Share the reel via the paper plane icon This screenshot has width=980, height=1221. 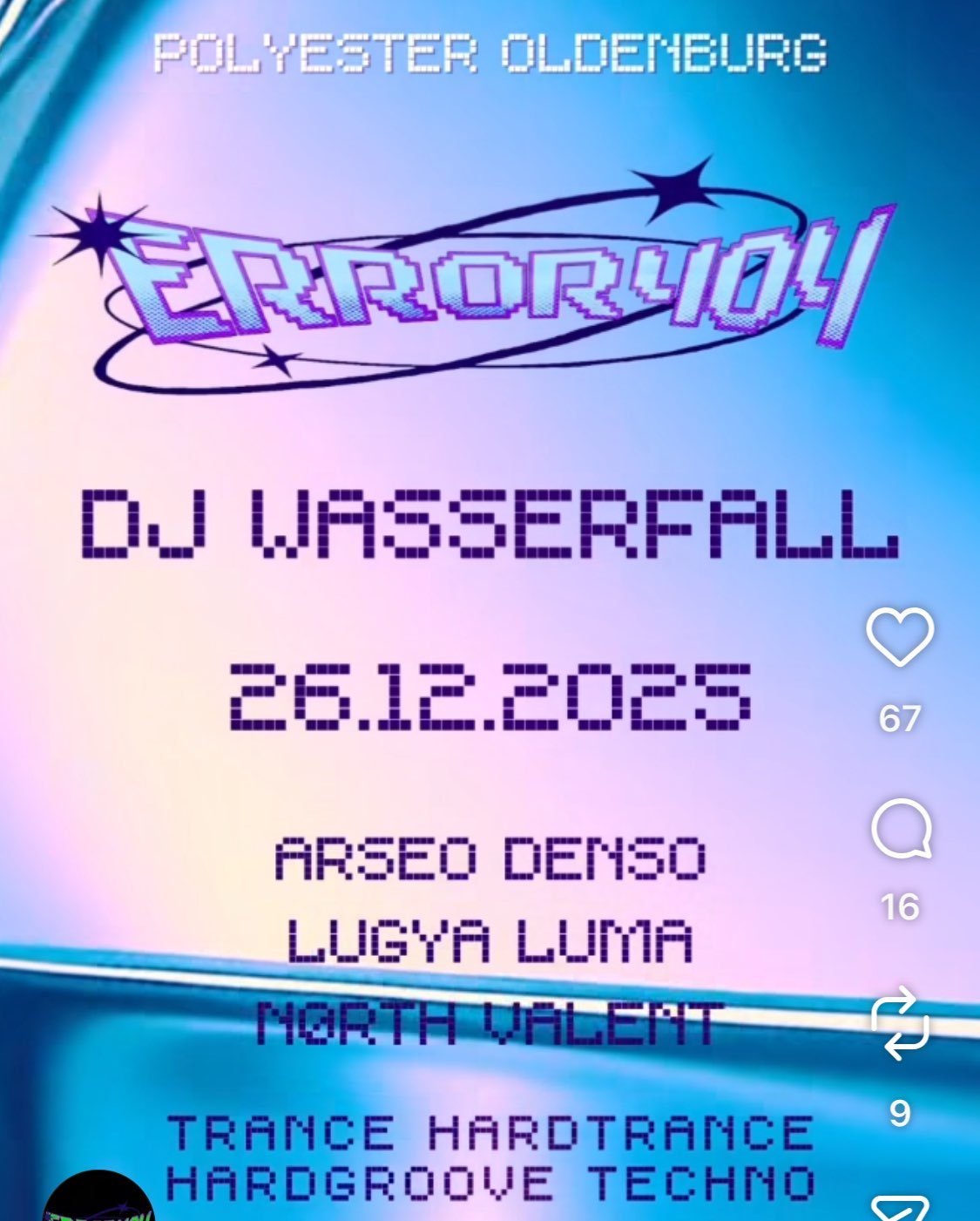tap(901, 1210)
